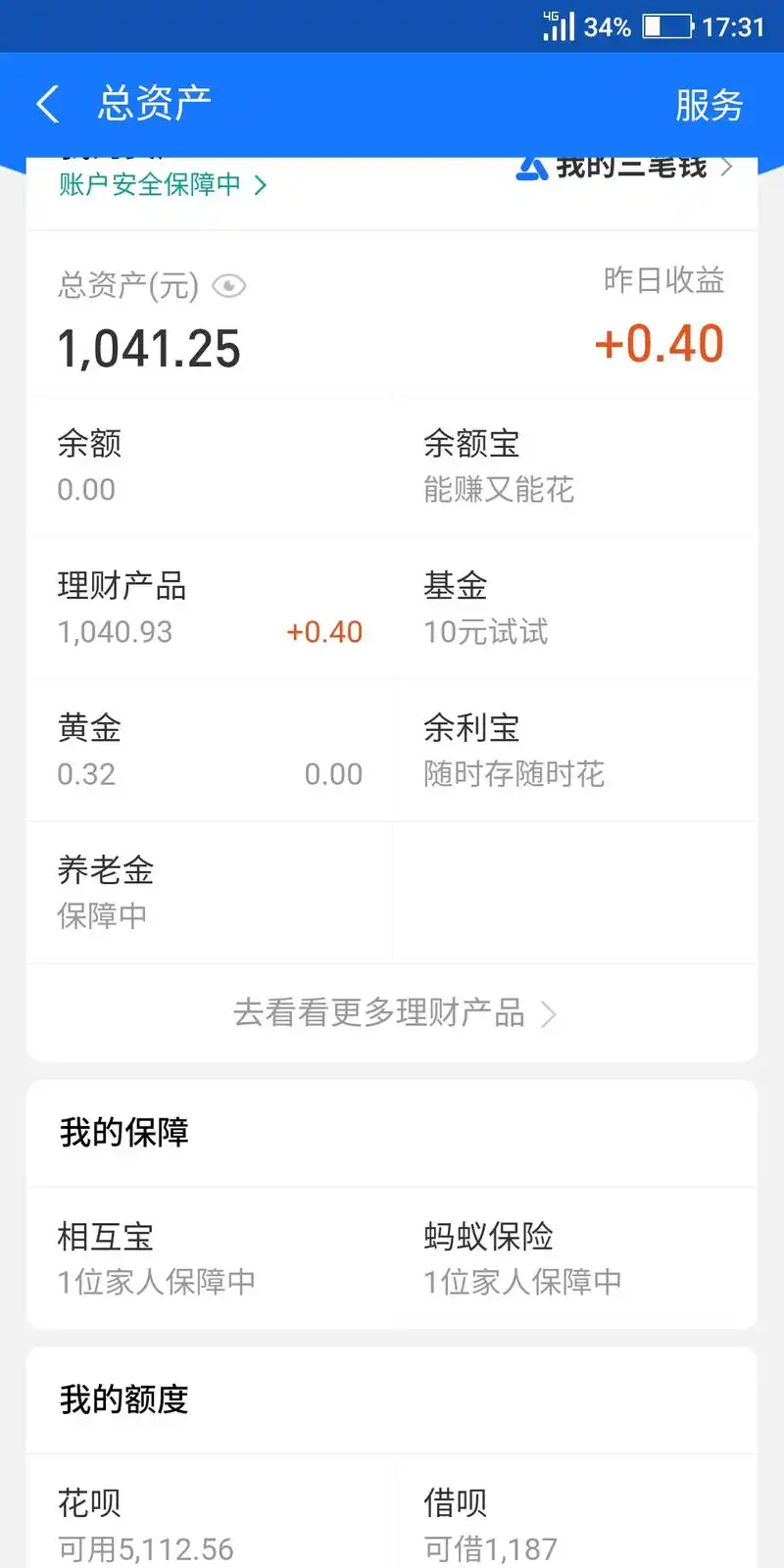The height and width of the screenshot is (1568, 784).
Task: Open the 黄金 holdings entry
Action: coord(196,750)
